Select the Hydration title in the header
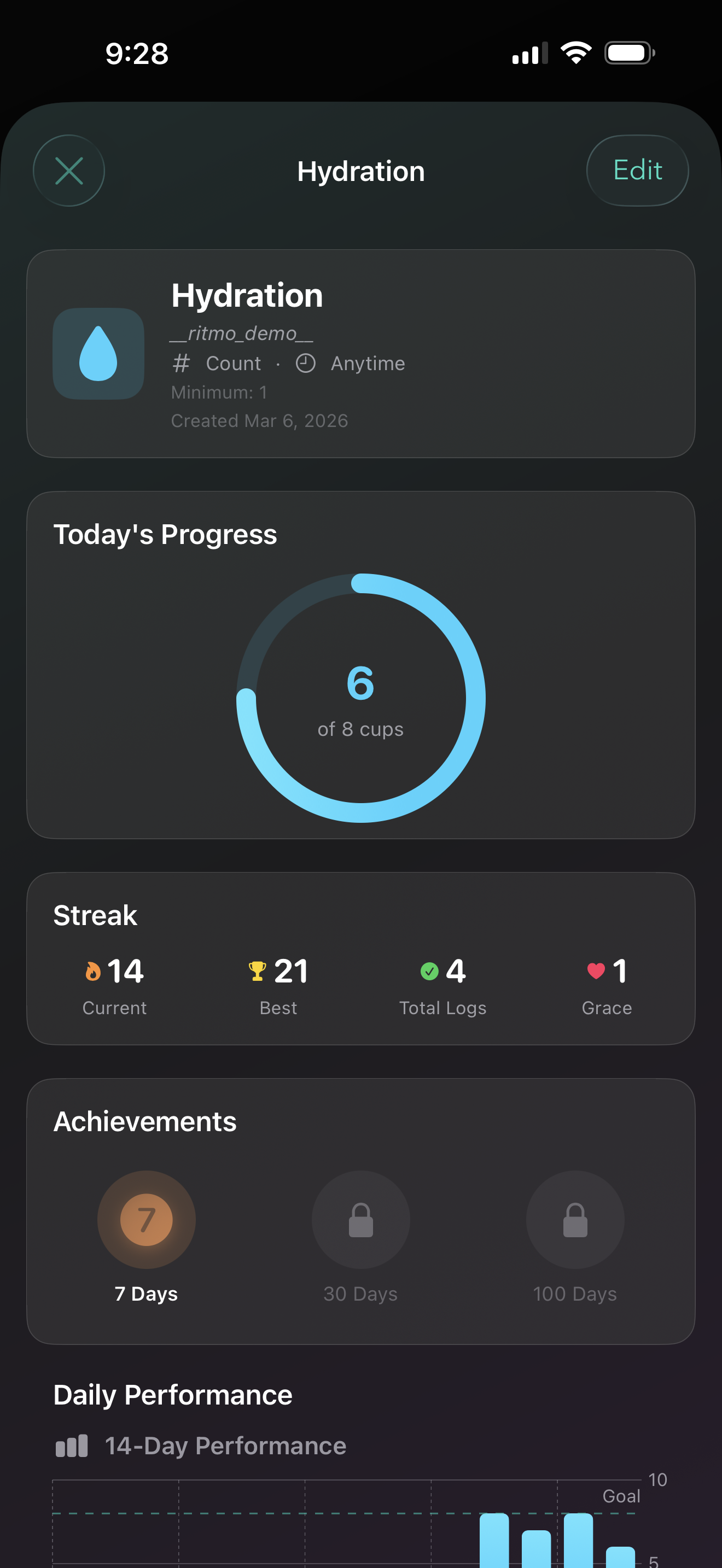Image resolution: width=722 pixels, height=1568 pixels. point(360,171)
